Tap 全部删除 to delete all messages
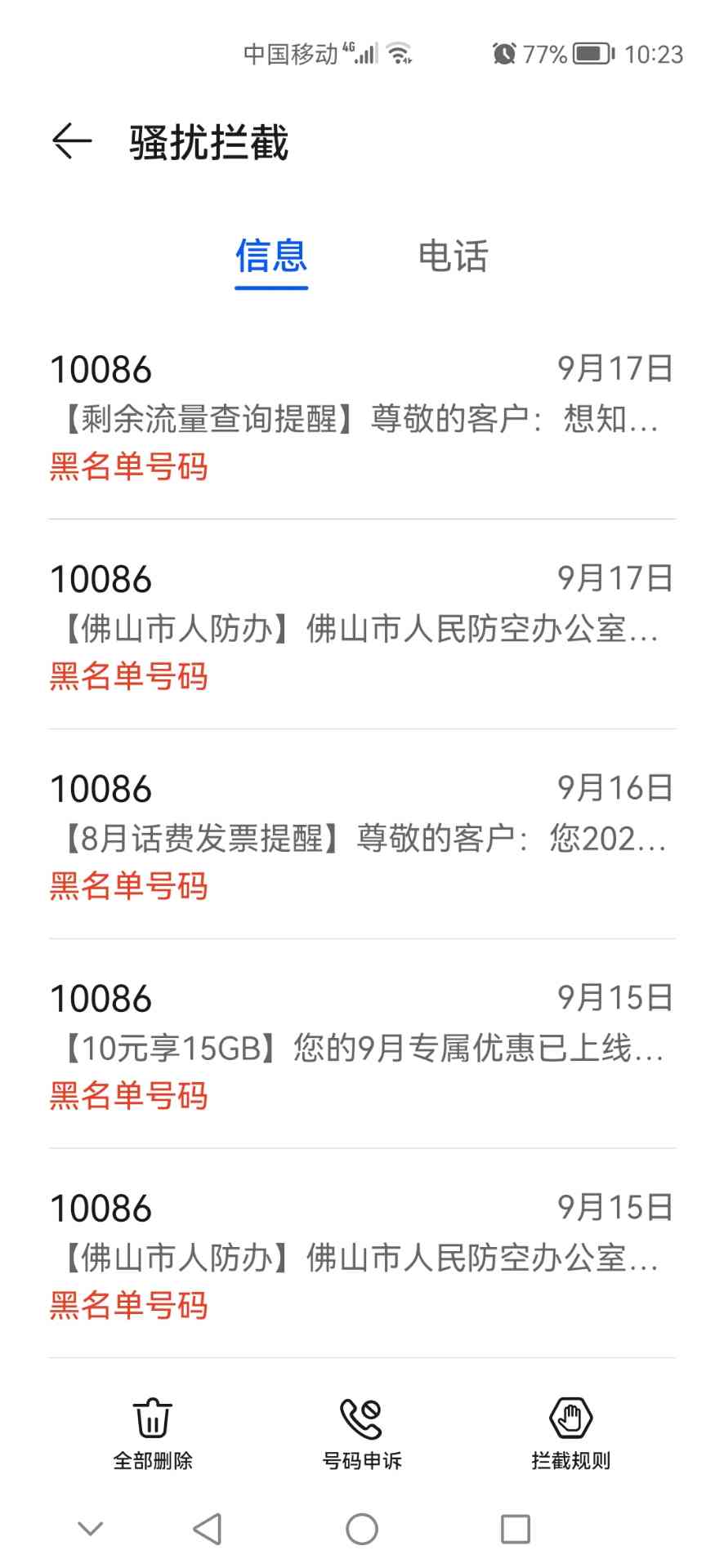This screenshot has width=724, height=1568. pyautogui.click(x=153, y=1434)
